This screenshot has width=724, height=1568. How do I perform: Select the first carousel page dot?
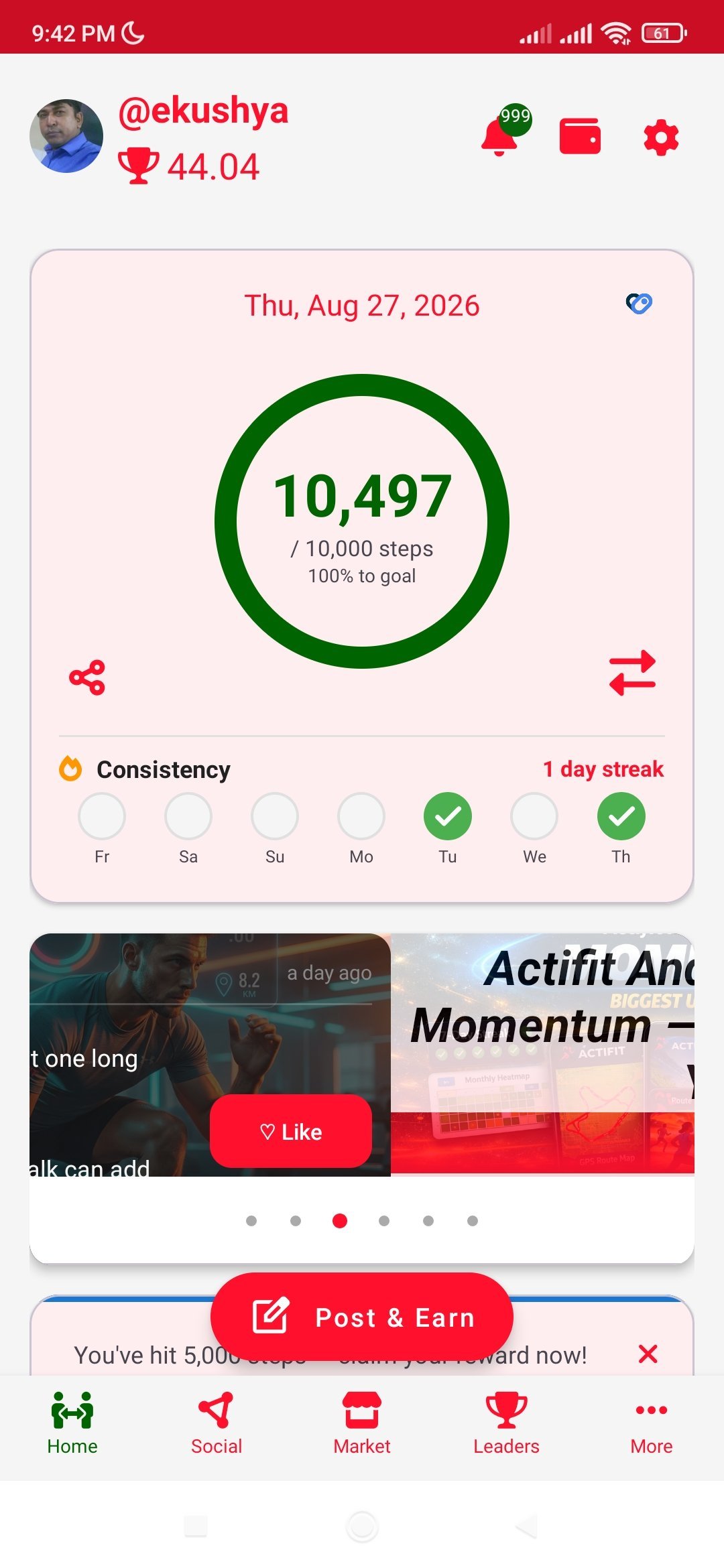click(251, 1221)
